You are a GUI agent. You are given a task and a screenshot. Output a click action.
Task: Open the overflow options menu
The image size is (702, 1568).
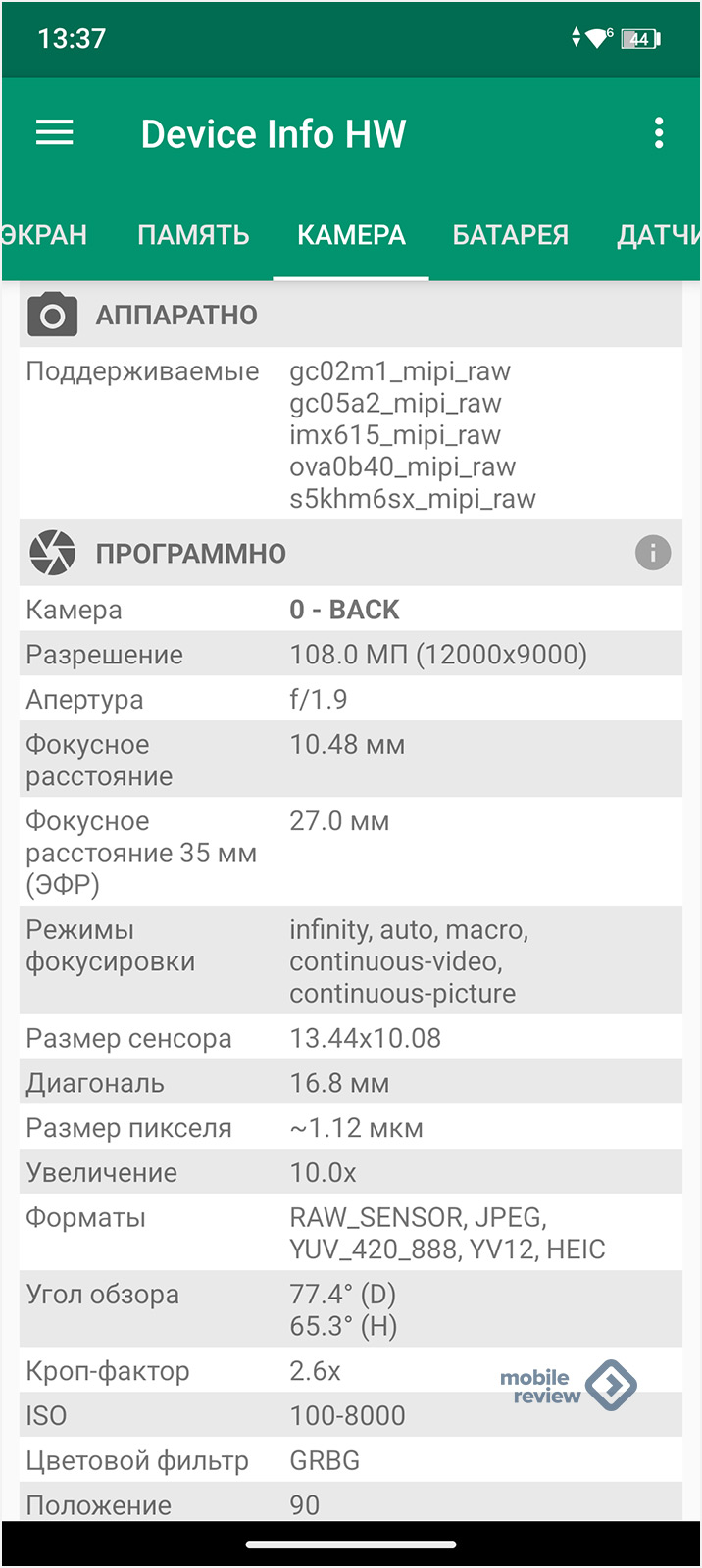(x=659, y=133)
